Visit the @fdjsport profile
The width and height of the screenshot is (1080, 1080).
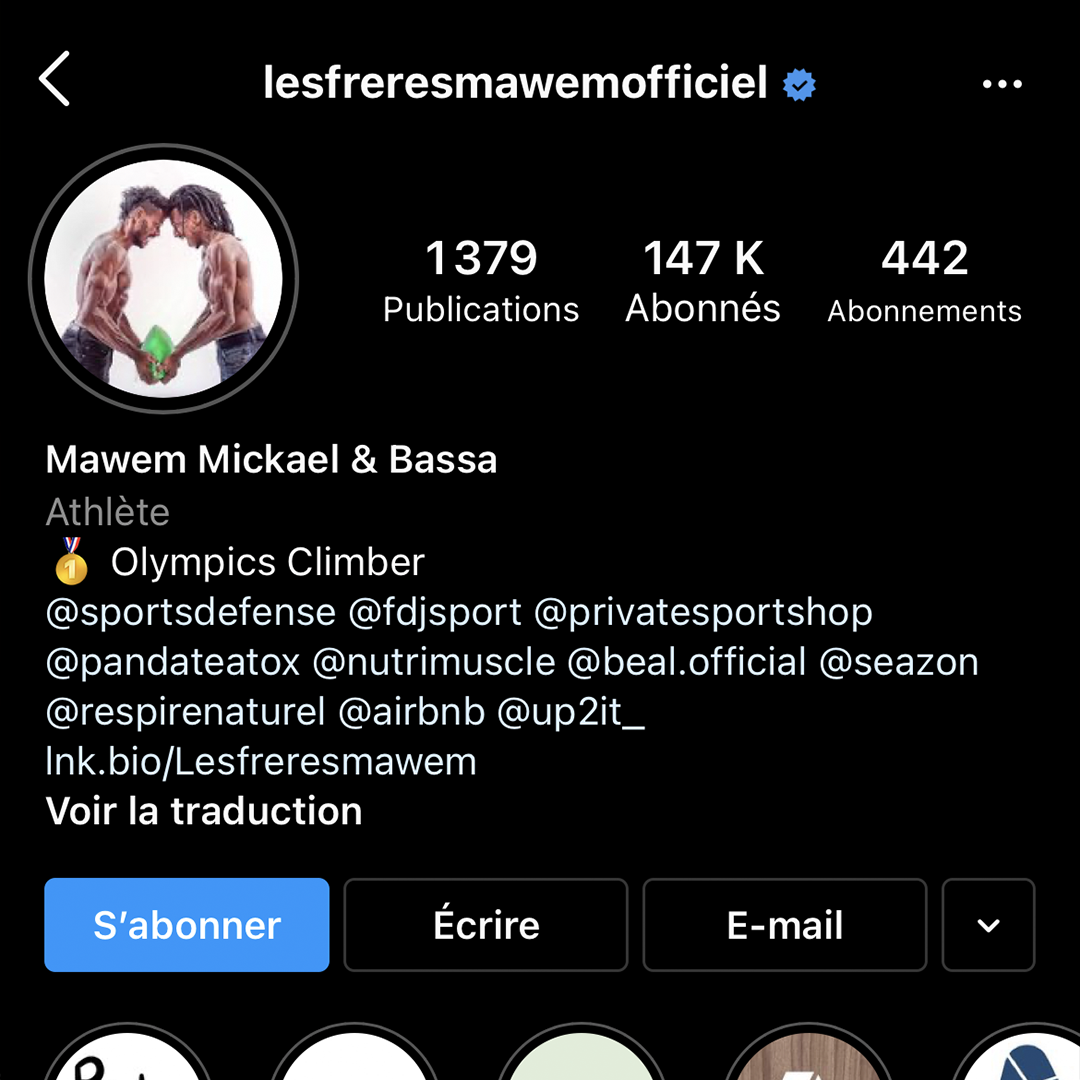435,612
